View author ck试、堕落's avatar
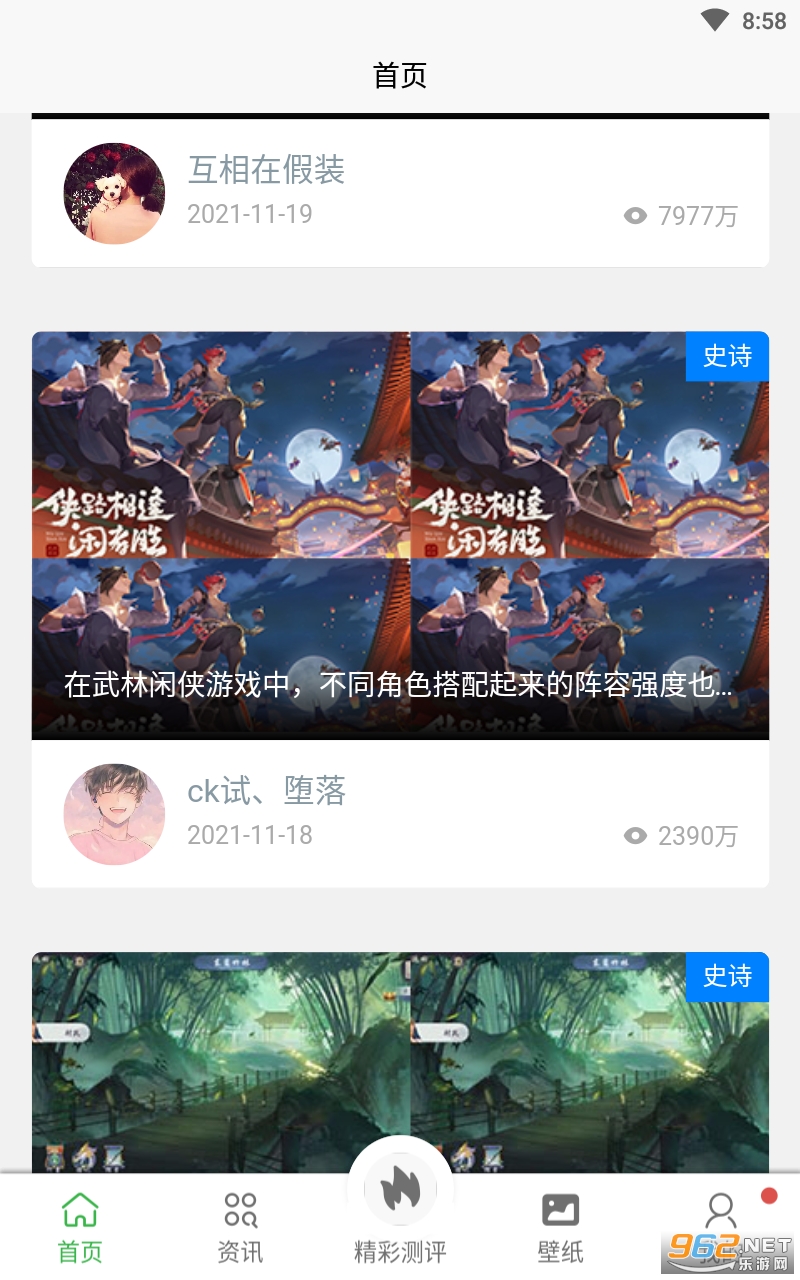 (x=114, y=814)
